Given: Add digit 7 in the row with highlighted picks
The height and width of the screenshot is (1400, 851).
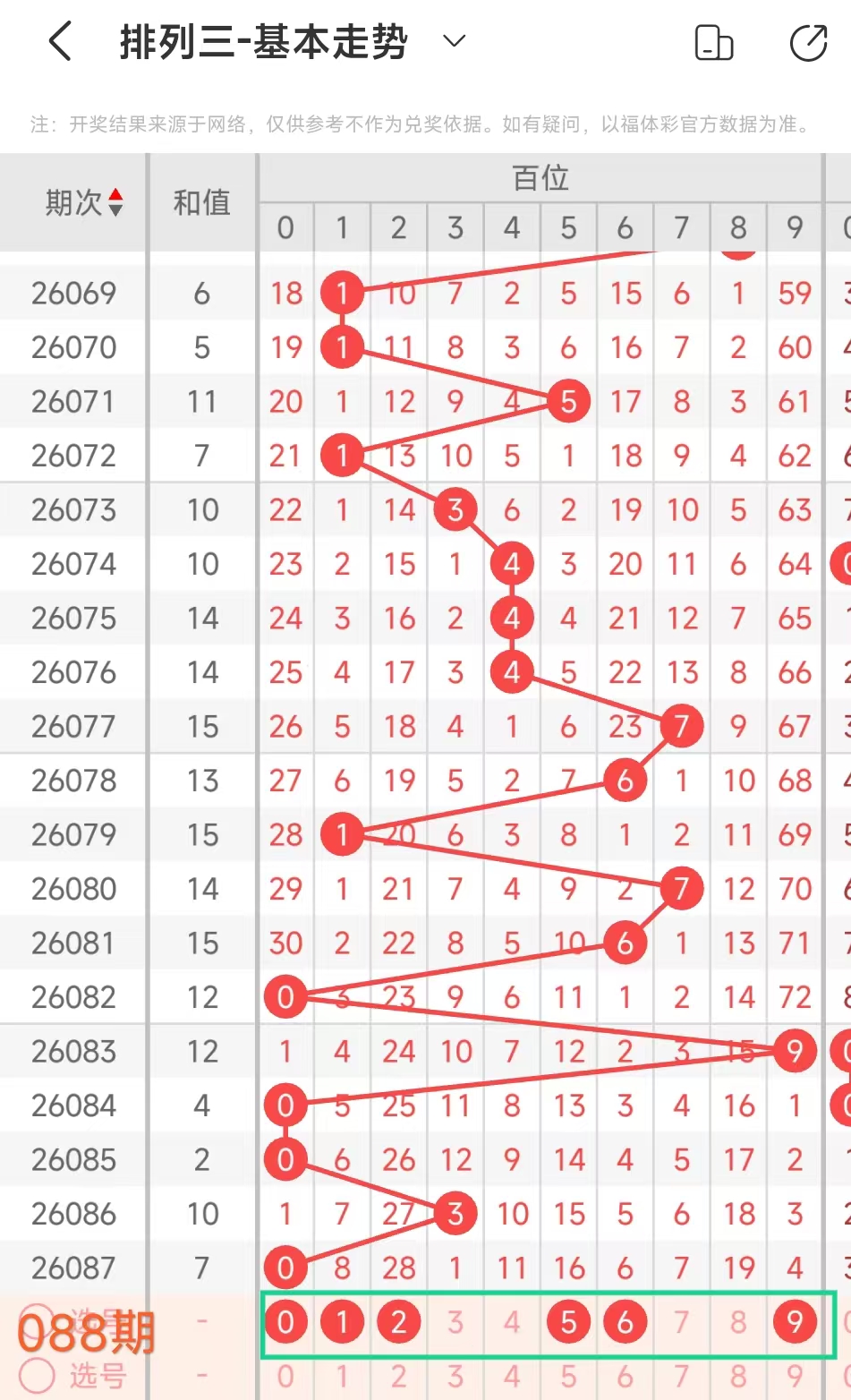Looking at the screenshot, I should pyautogui.click(x=682, y=1322).
